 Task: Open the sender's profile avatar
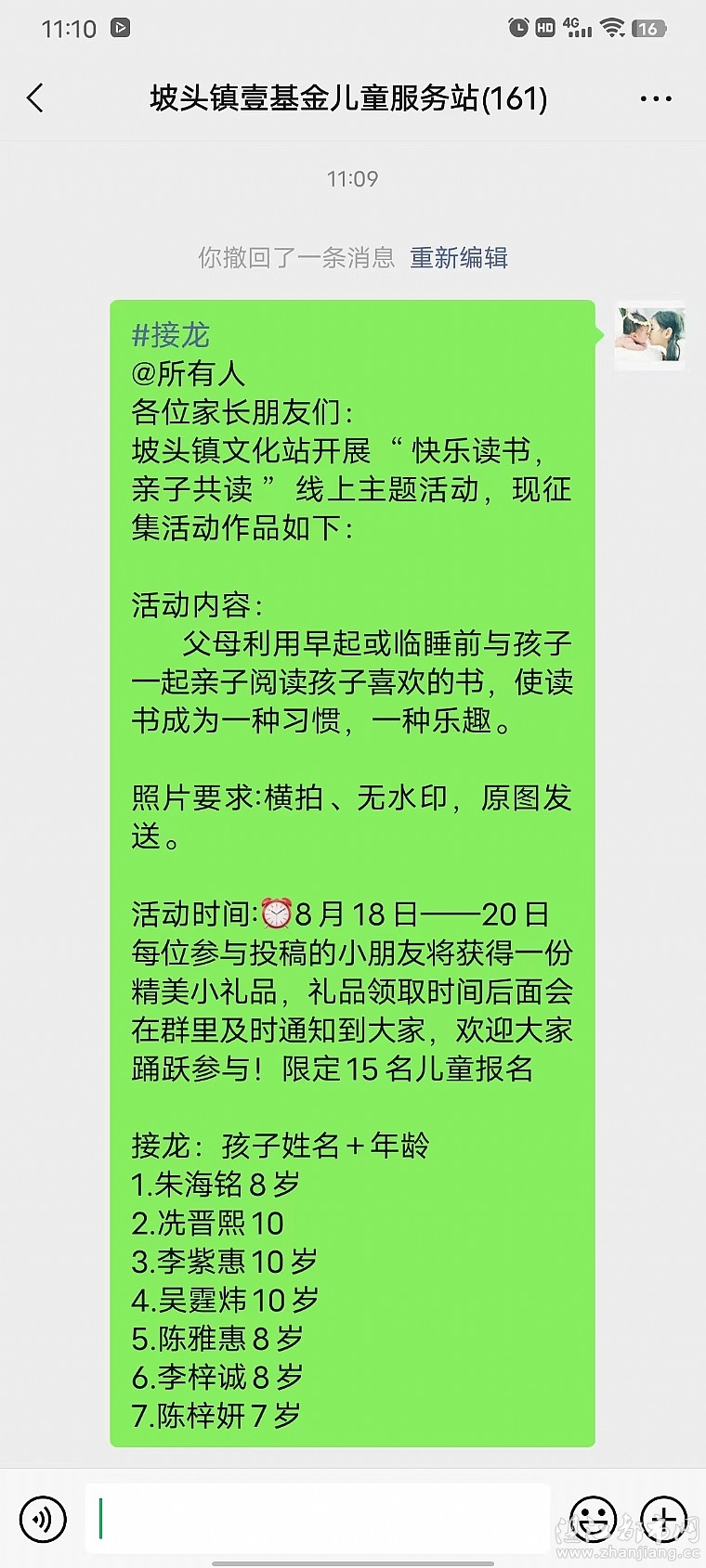(650, 335)
